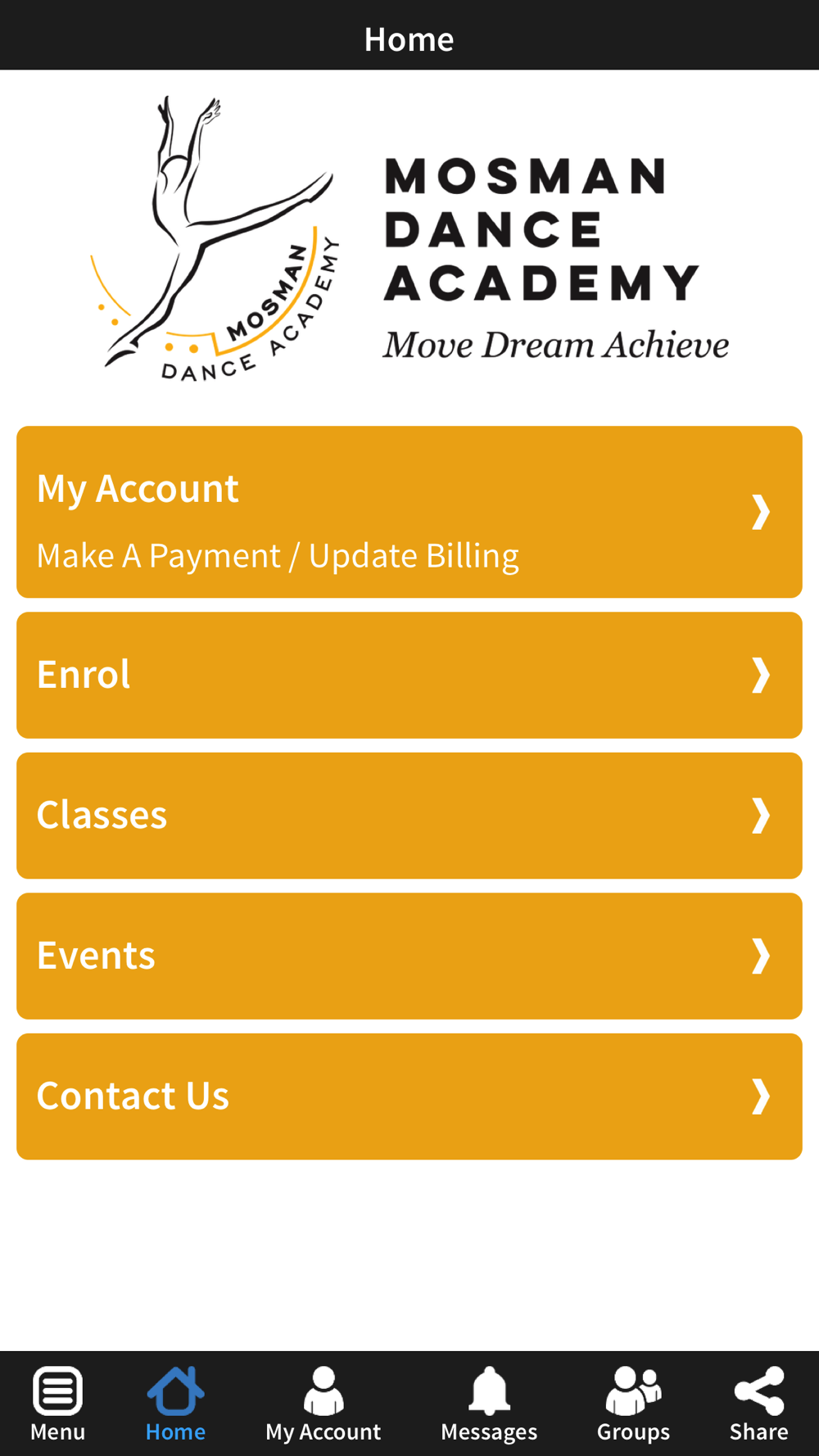819x1456 pixels.
Task: Open the Messages bell tab
Action: [489, 1404]
